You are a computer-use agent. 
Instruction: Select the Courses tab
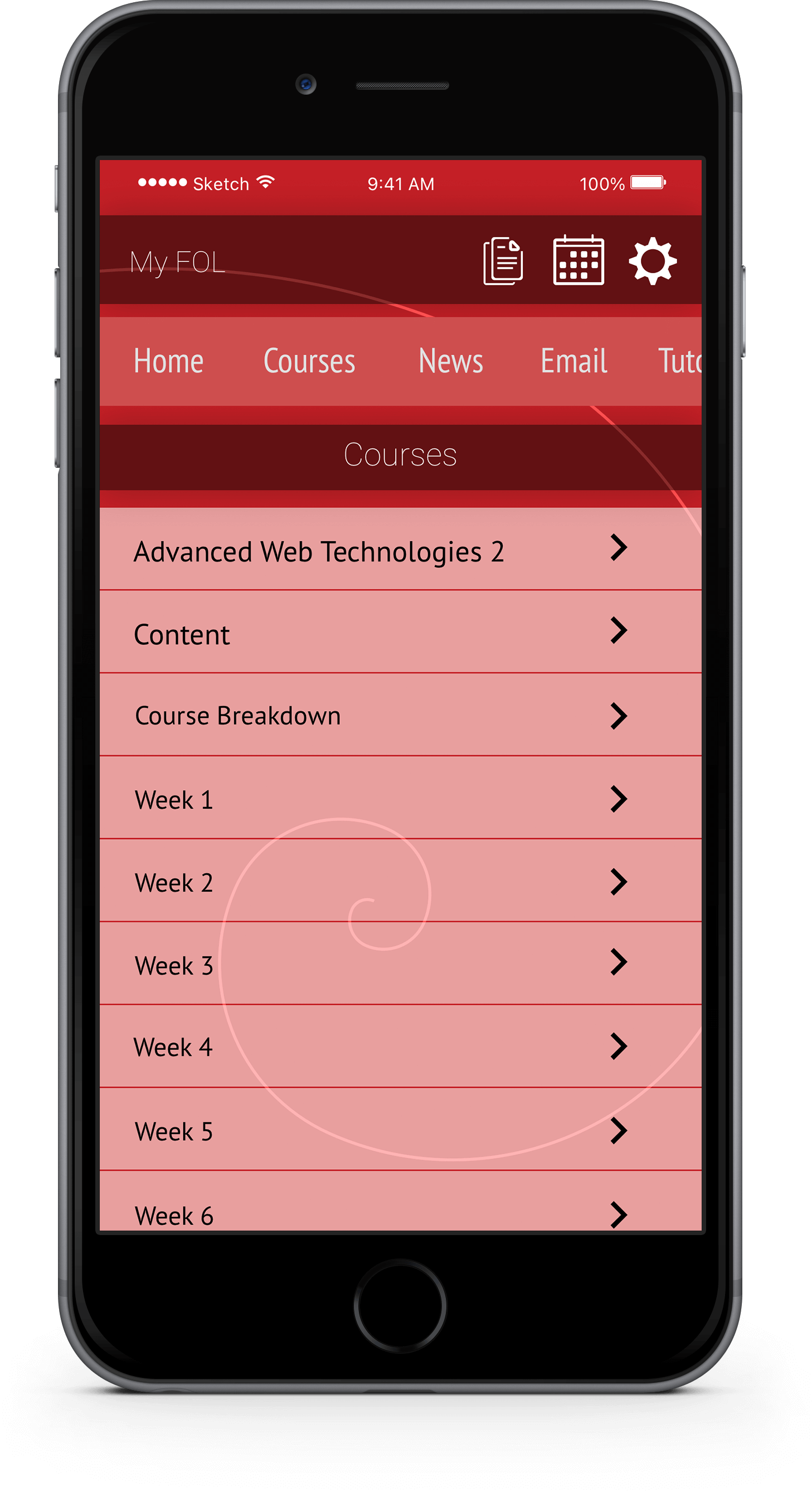(x=309, y=361)
